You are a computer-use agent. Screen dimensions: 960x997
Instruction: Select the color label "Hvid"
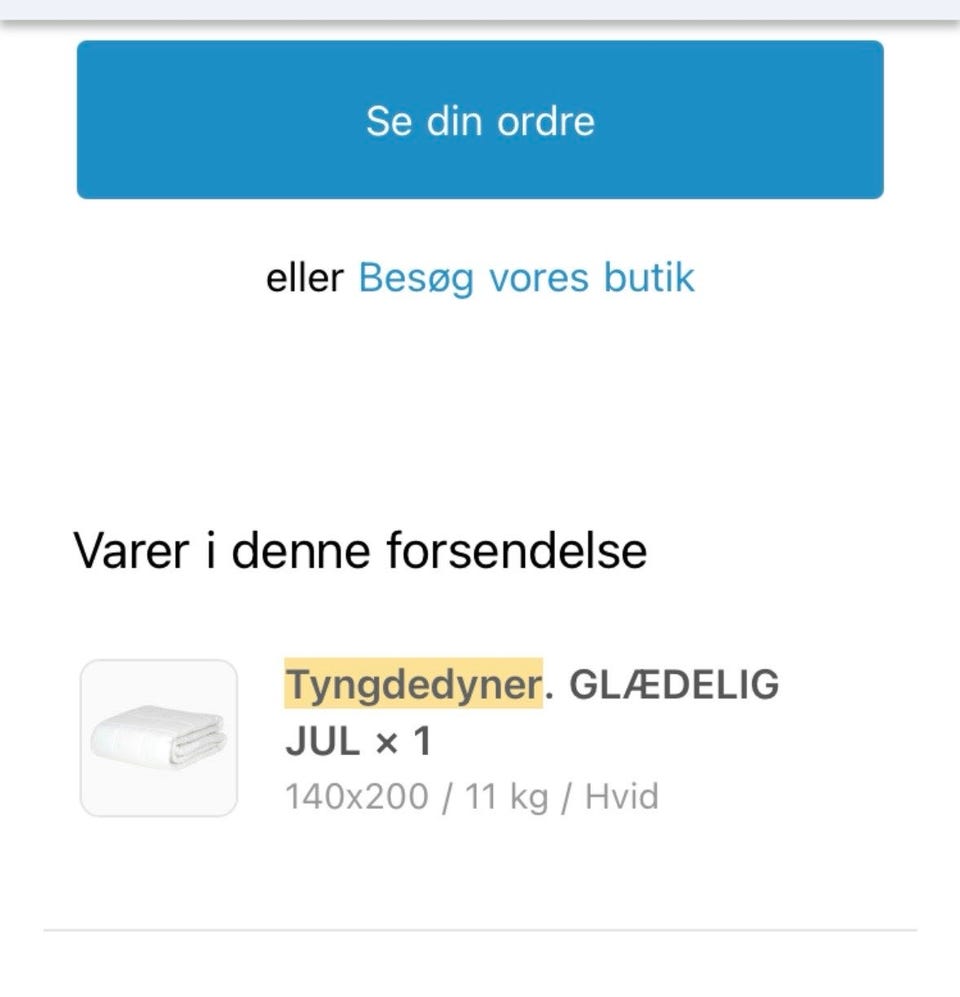coord(624,795)
